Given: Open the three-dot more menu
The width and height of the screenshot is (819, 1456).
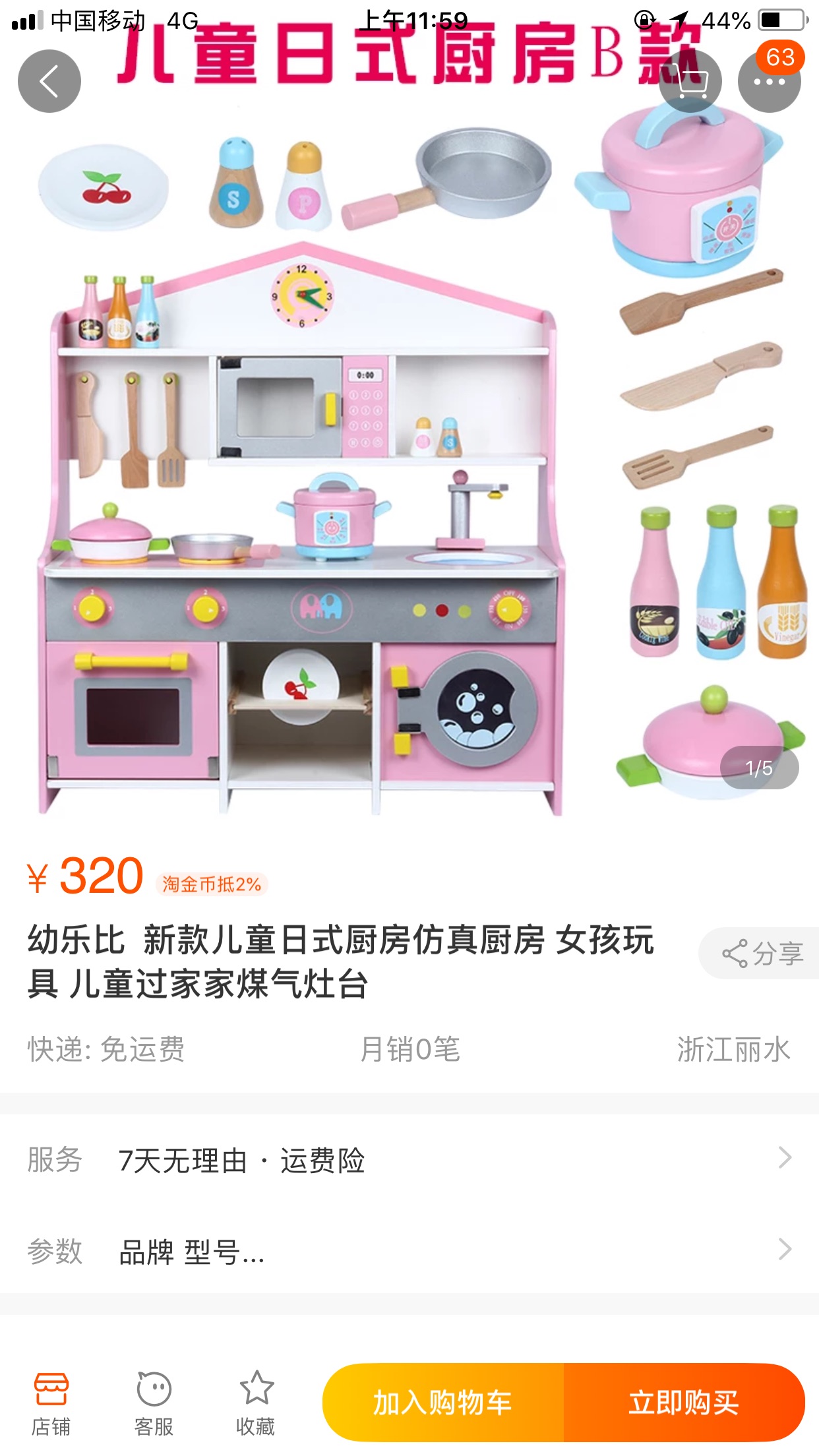Looking at the screenshot, I should [770, 81].
